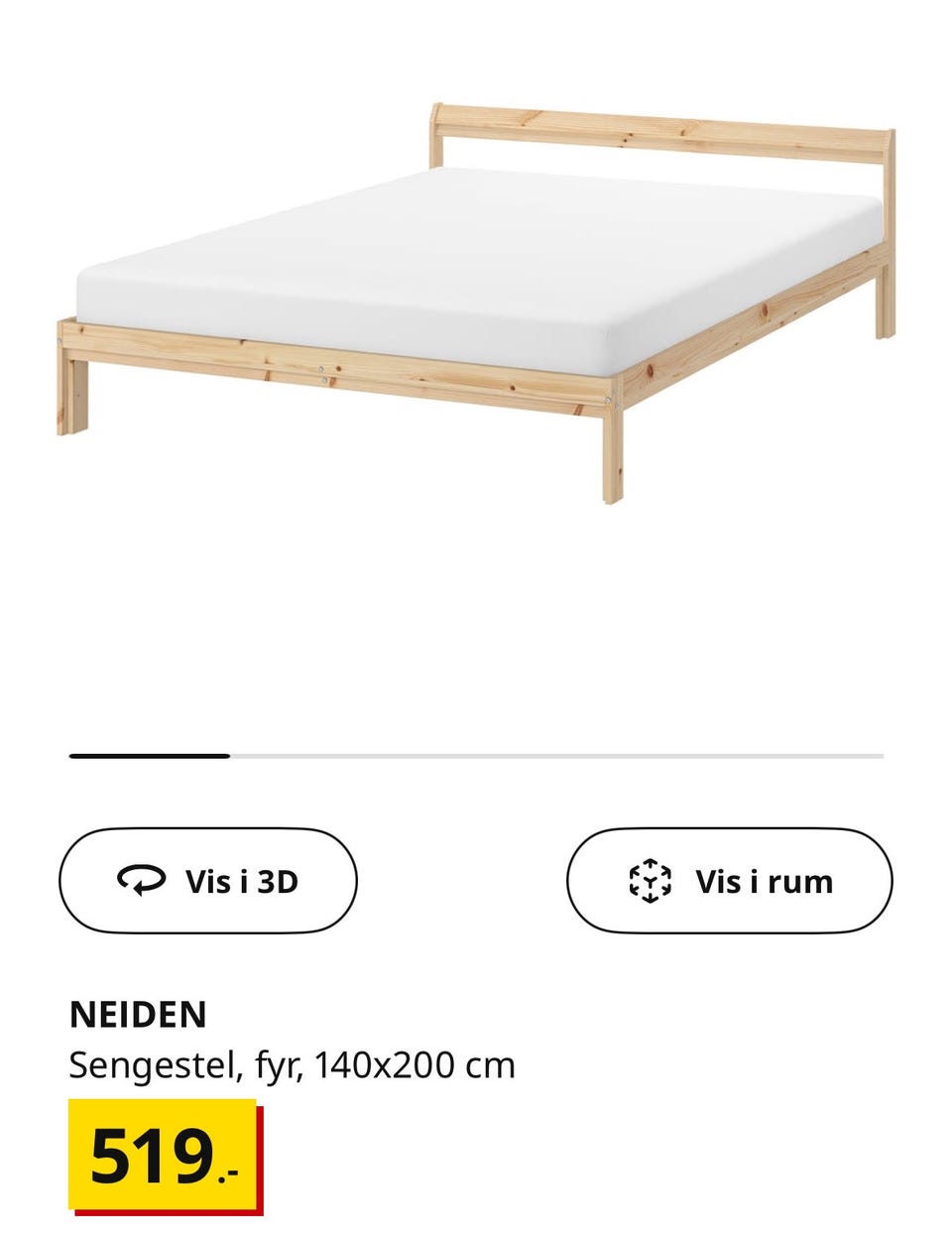Click the product description Sengestel, fyr, 140x200 cm
Image resolution: width=952 pixels, height=1234 pixels.
292,1063
